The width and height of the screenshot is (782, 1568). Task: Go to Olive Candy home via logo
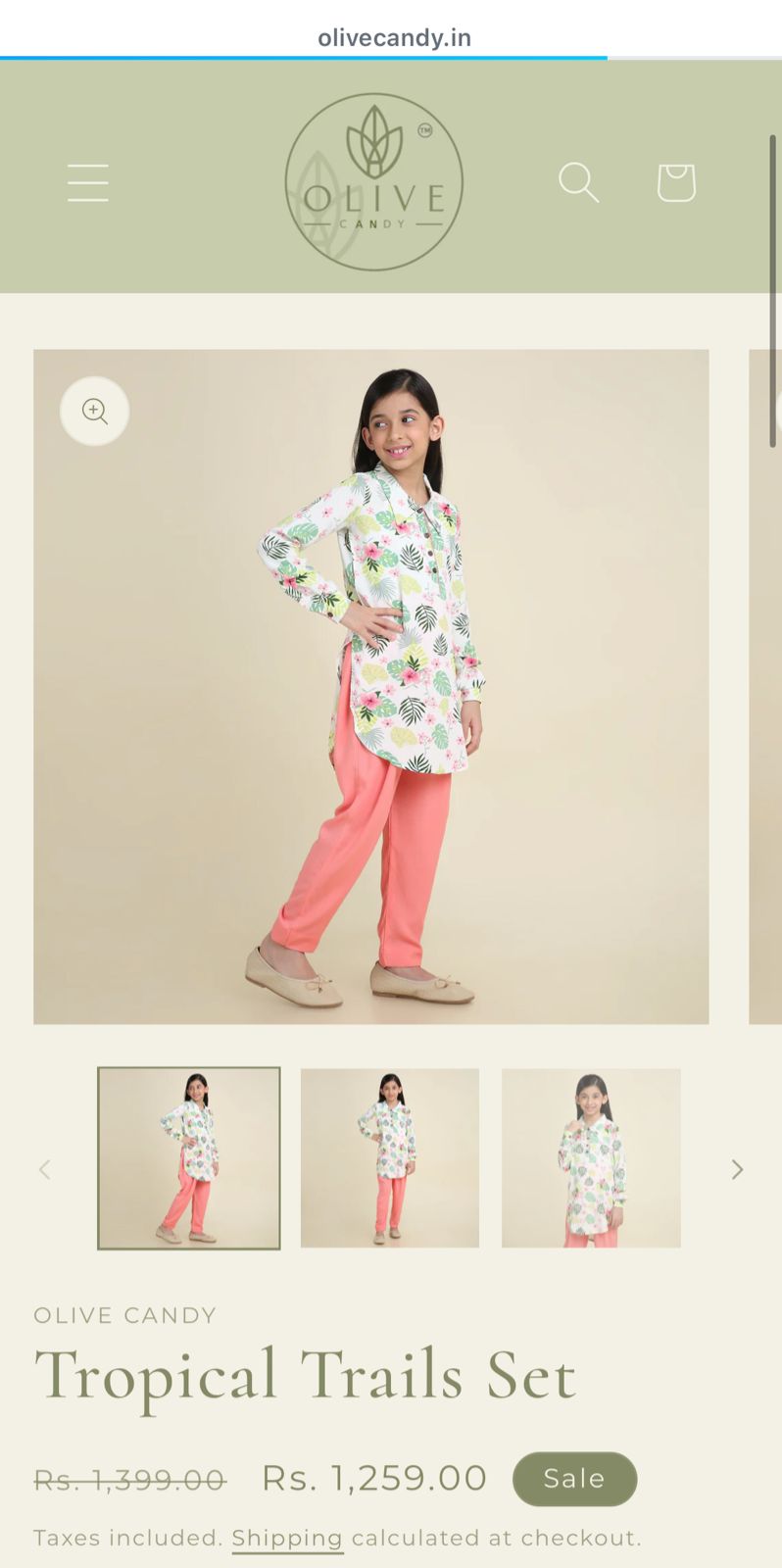pyautogui.click(x=373, y=182)
